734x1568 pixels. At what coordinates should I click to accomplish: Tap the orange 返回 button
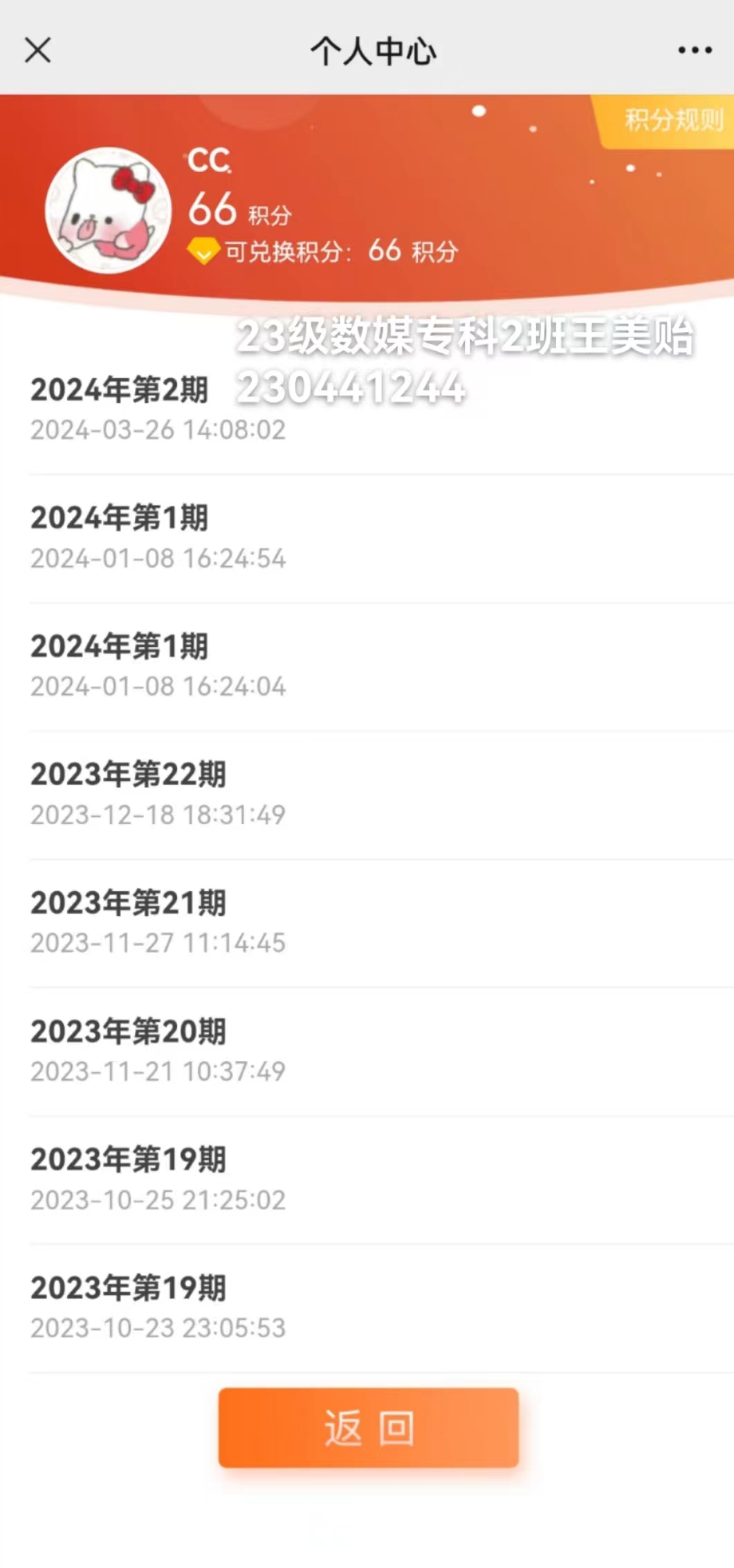(x=369, y=1427)
